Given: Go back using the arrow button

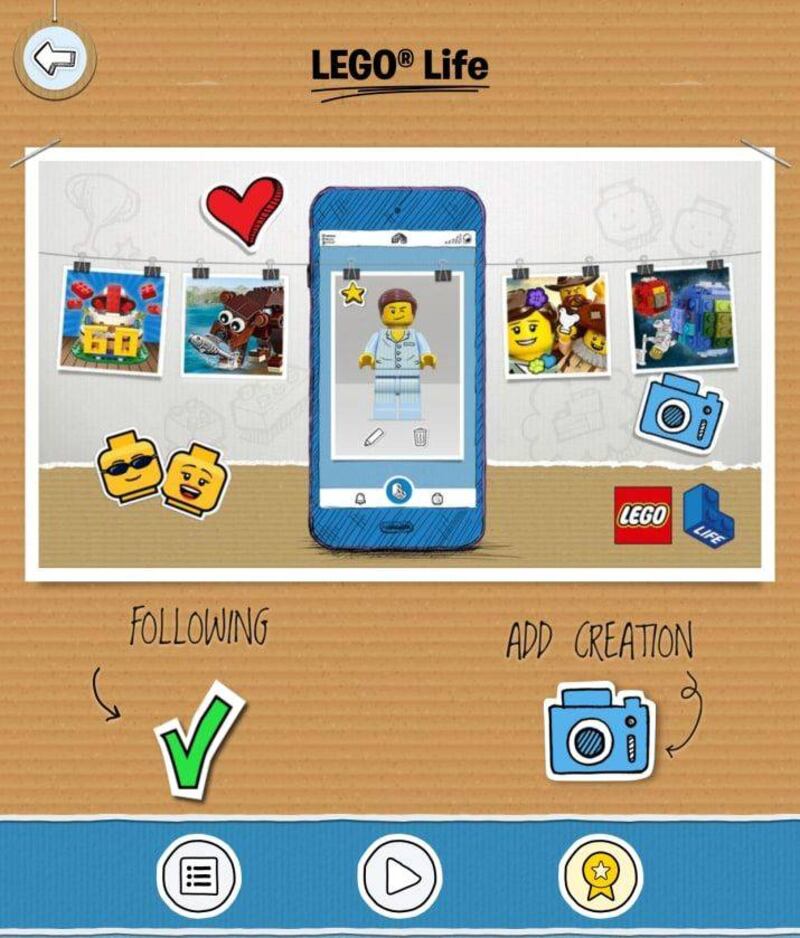Looking at the screenshot, I should (x=54, y=59).
